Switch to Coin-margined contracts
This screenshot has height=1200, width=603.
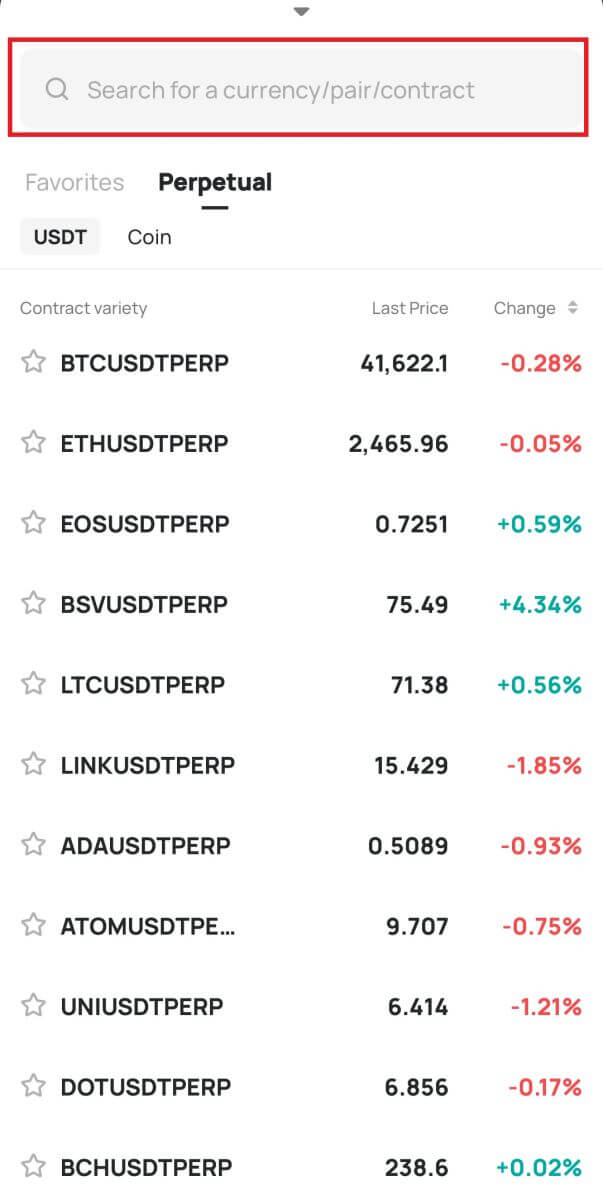point(149,237)
